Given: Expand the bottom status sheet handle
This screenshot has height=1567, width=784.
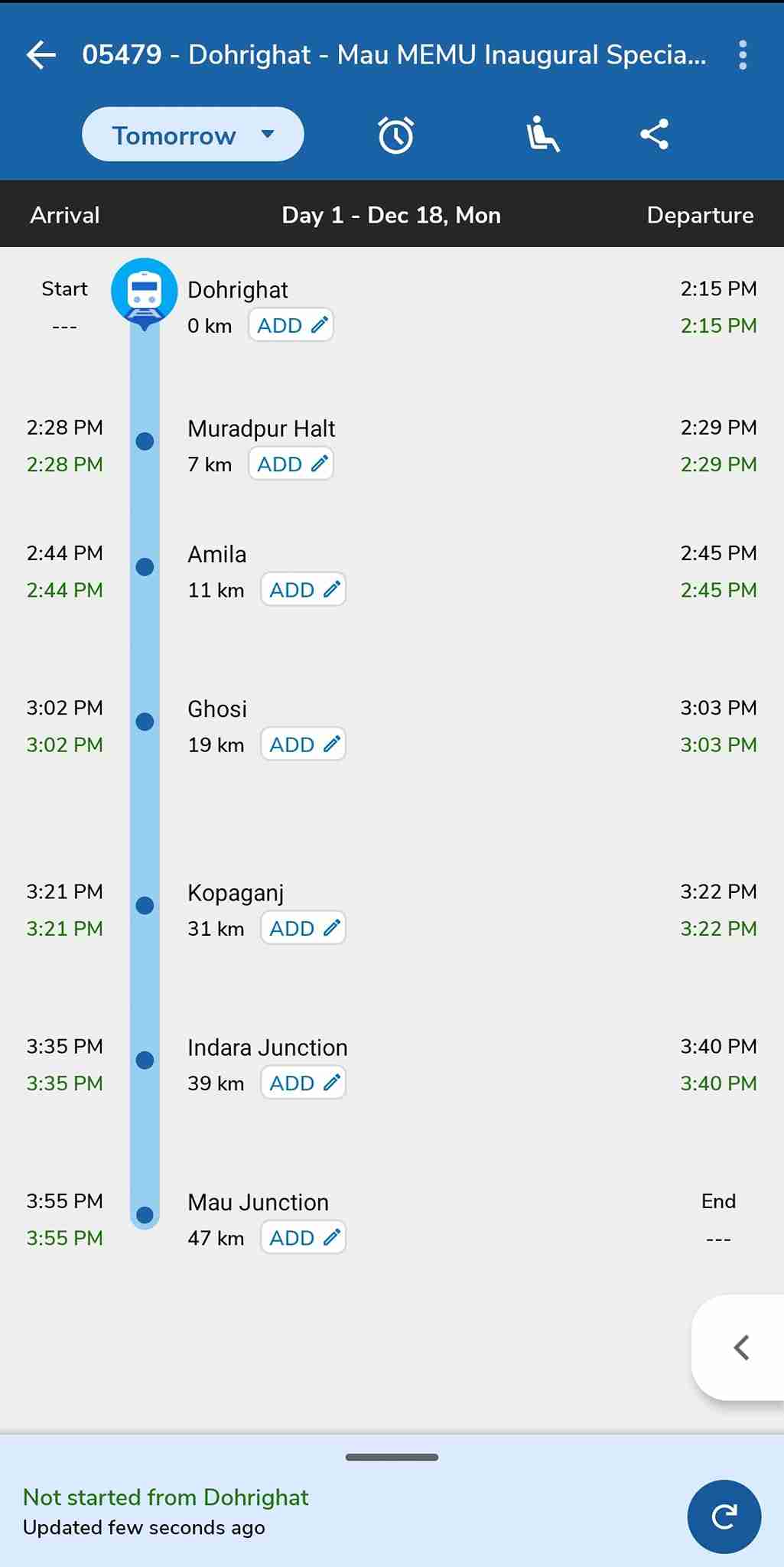Looking at the screenshot, I should click(392, 1457).
